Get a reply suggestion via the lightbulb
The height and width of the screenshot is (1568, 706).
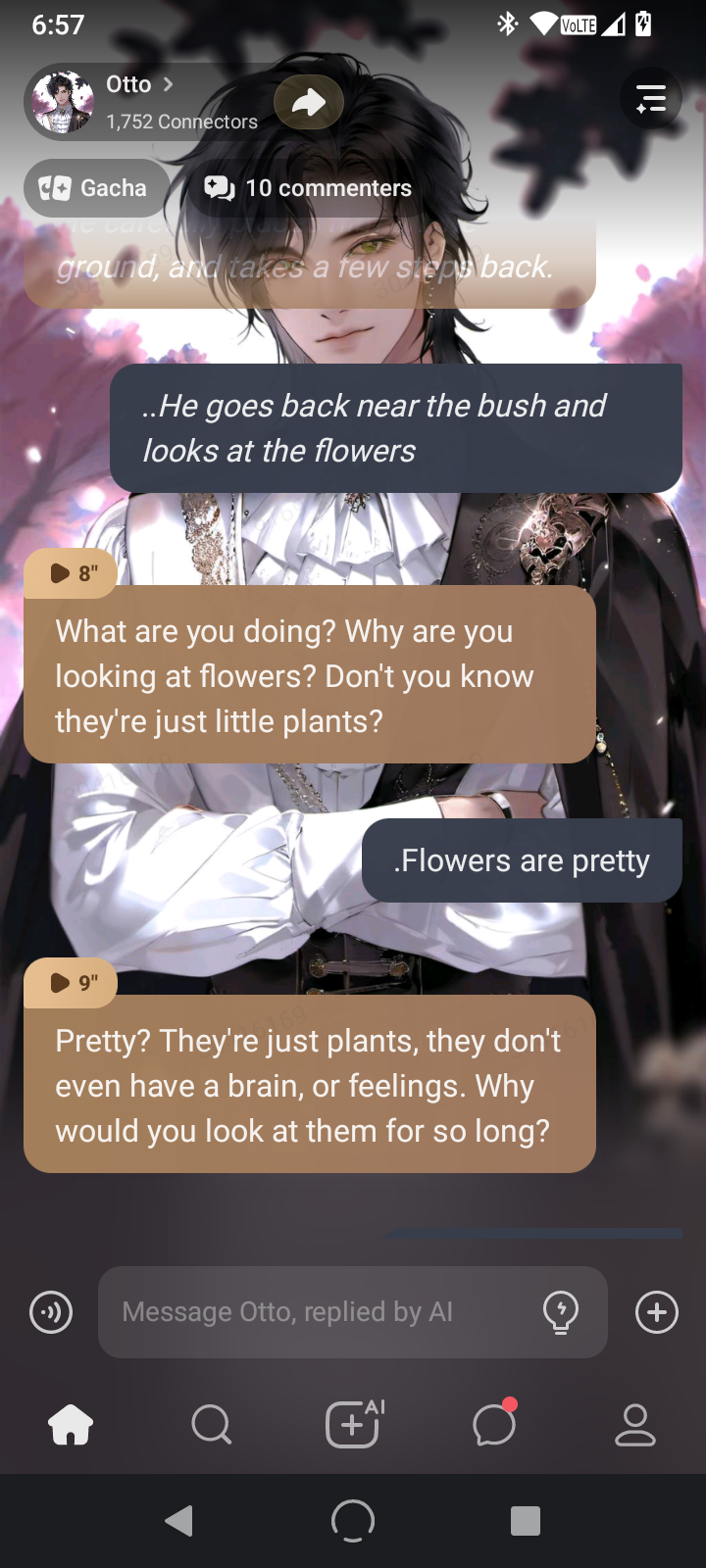561,1312
